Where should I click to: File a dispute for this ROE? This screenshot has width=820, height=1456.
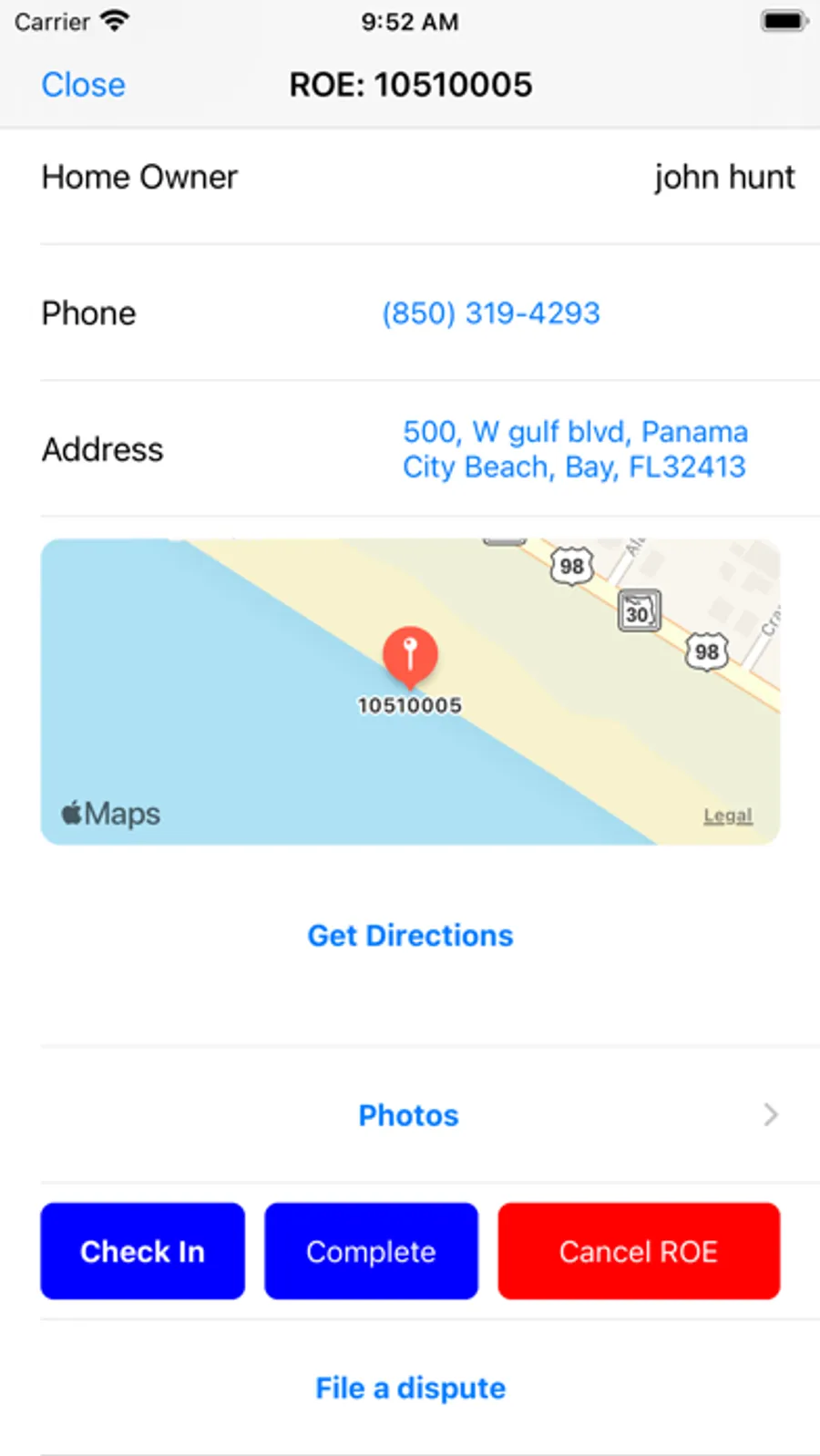[x=410, y=1388]
